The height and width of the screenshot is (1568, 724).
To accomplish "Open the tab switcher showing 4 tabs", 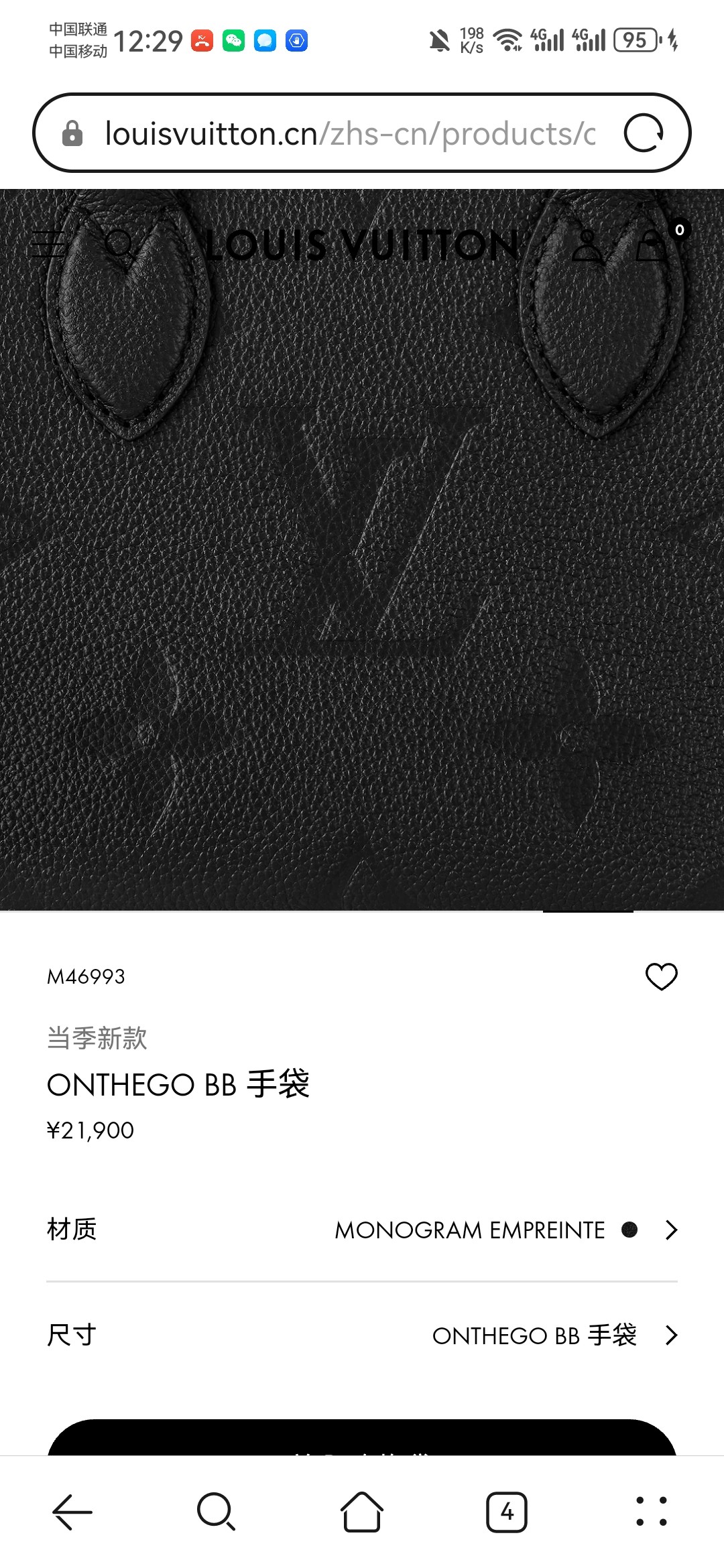I will [x=507, y=1512].
